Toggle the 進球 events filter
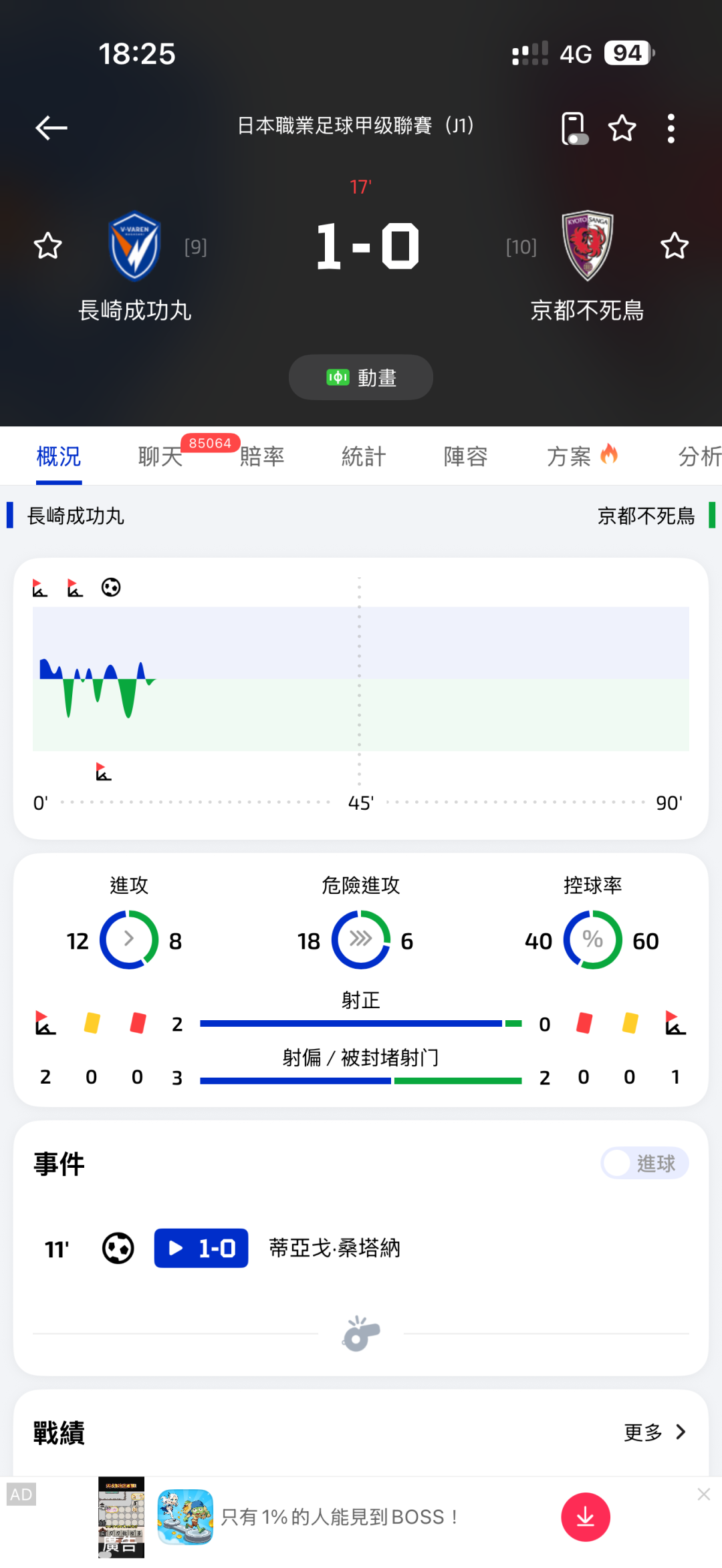 coord(644,1163)
